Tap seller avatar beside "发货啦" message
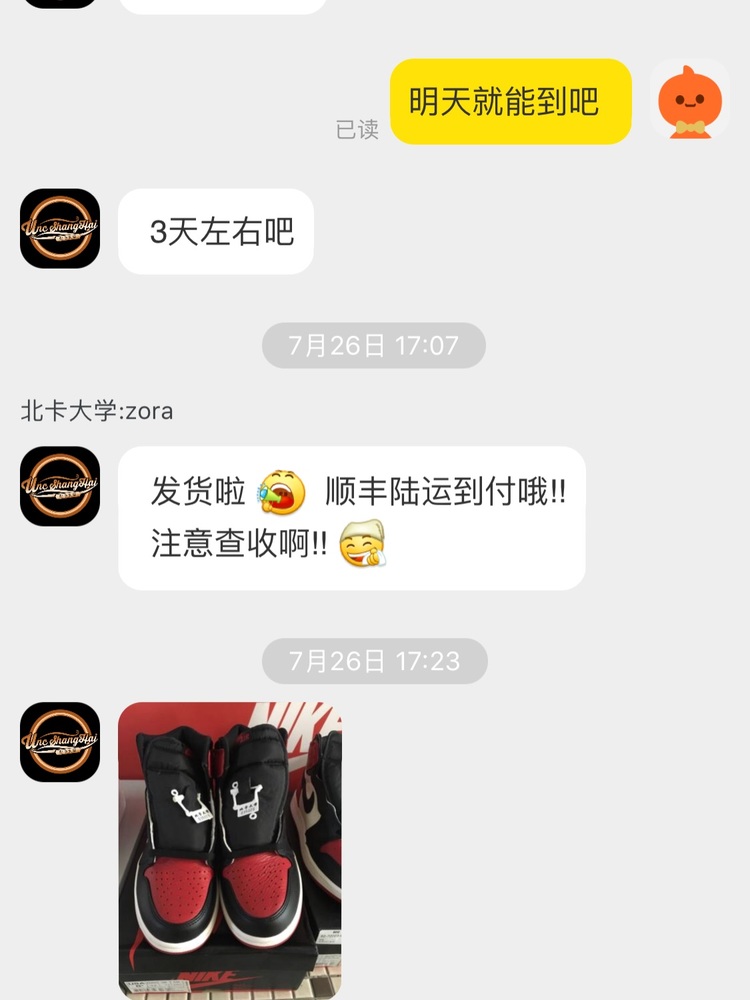 pos(60,486)
